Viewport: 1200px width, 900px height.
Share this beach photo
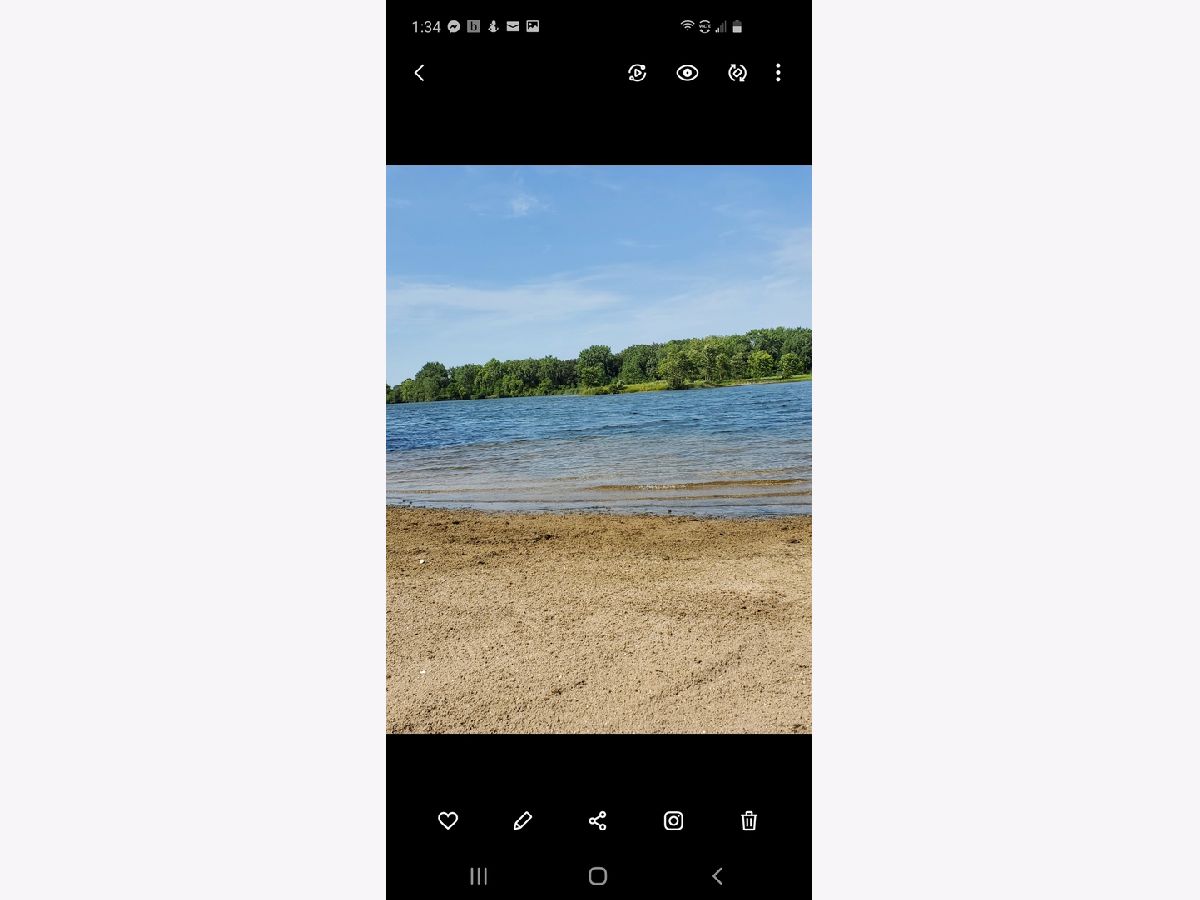pyautogui.click(x=598, y=821)
